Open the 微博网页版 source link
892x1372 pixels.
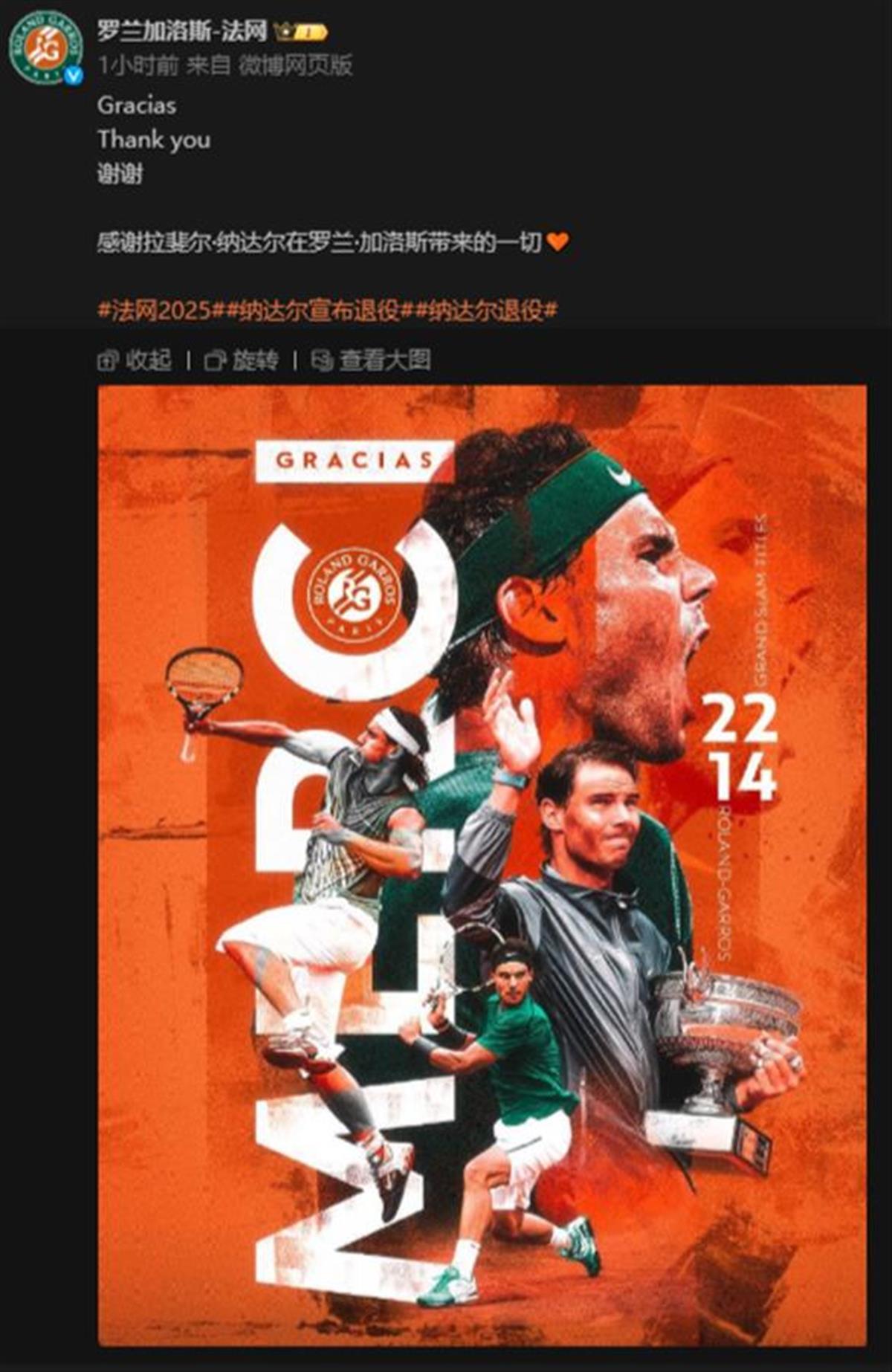[295, 65]
